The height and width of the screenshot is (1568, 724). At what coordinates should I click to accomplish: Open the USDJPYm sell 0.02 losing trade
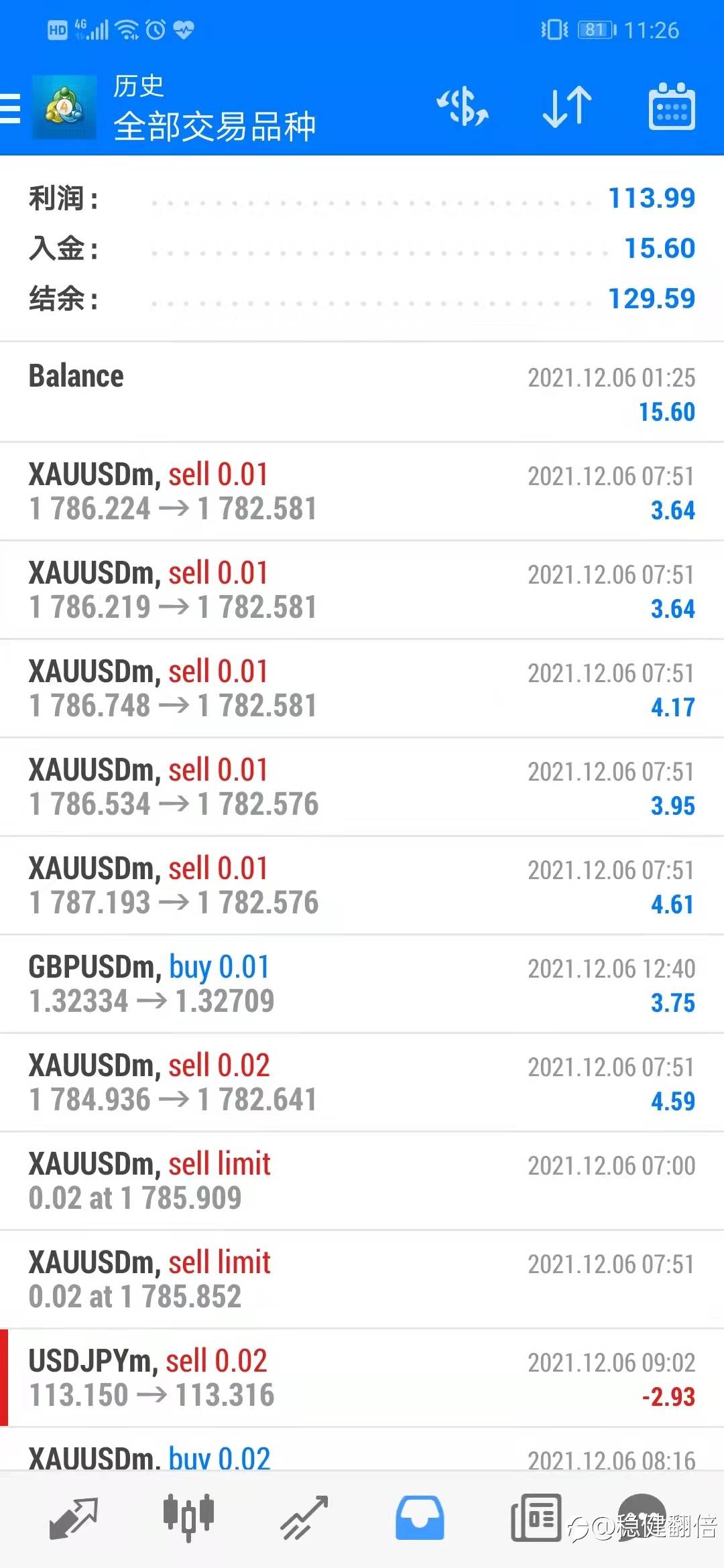click(x=362, y=1378)
